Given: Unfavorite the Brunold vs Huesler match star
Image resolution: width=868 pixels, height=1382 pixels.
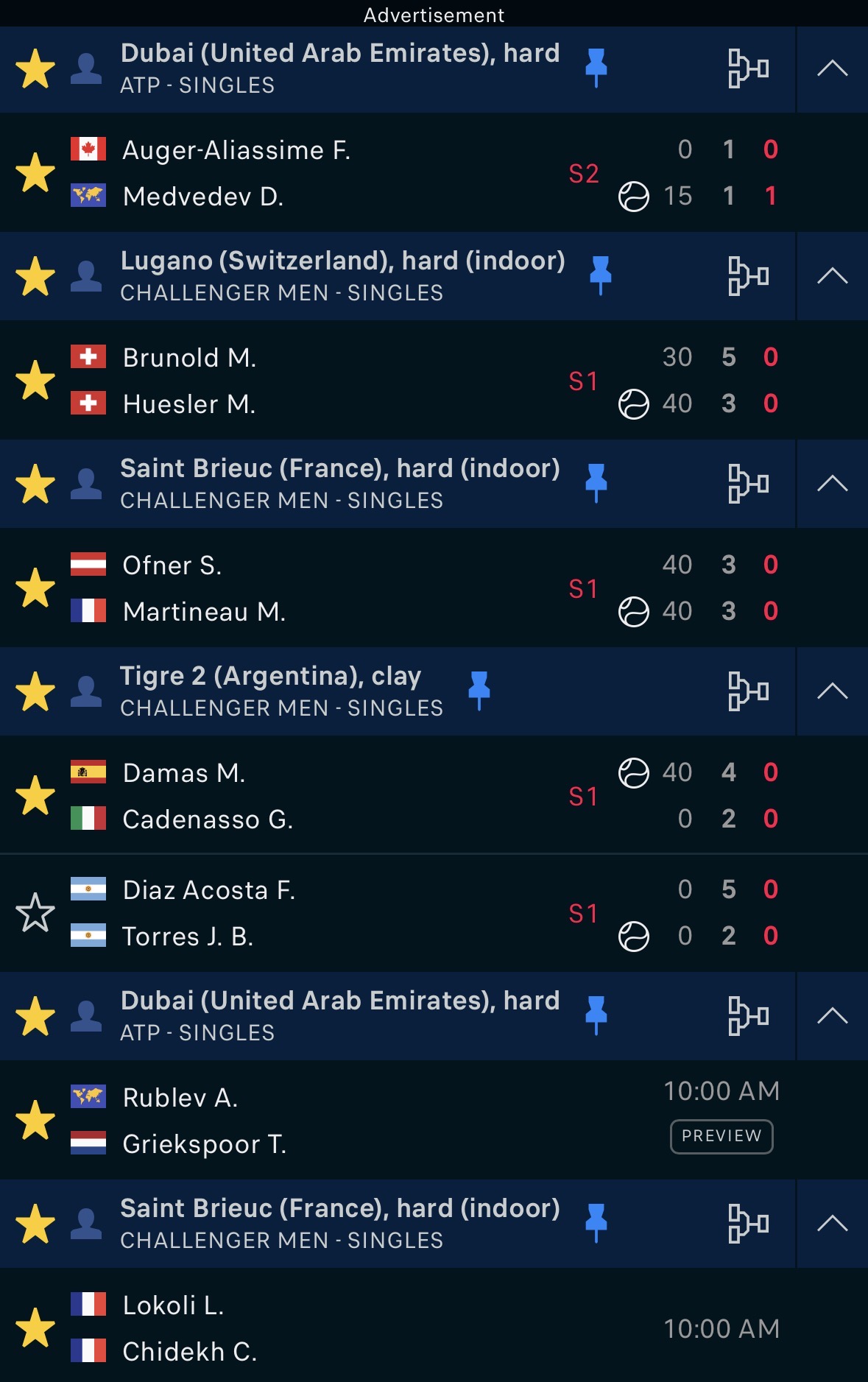Looking at the screenshot, I should coord(35,381).
